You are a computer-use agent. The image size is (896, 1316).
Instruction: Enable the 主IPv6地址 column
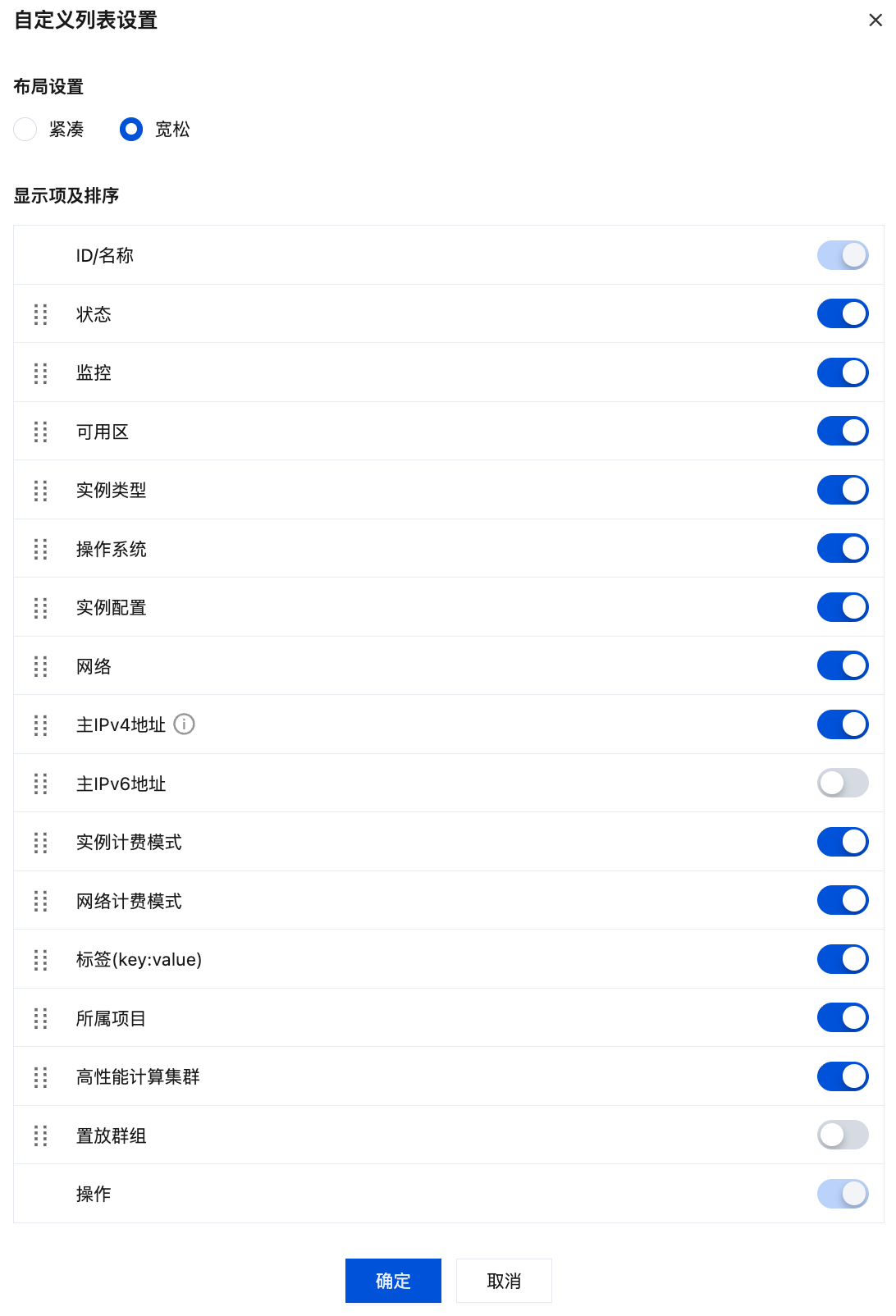[x=843, y=783]
